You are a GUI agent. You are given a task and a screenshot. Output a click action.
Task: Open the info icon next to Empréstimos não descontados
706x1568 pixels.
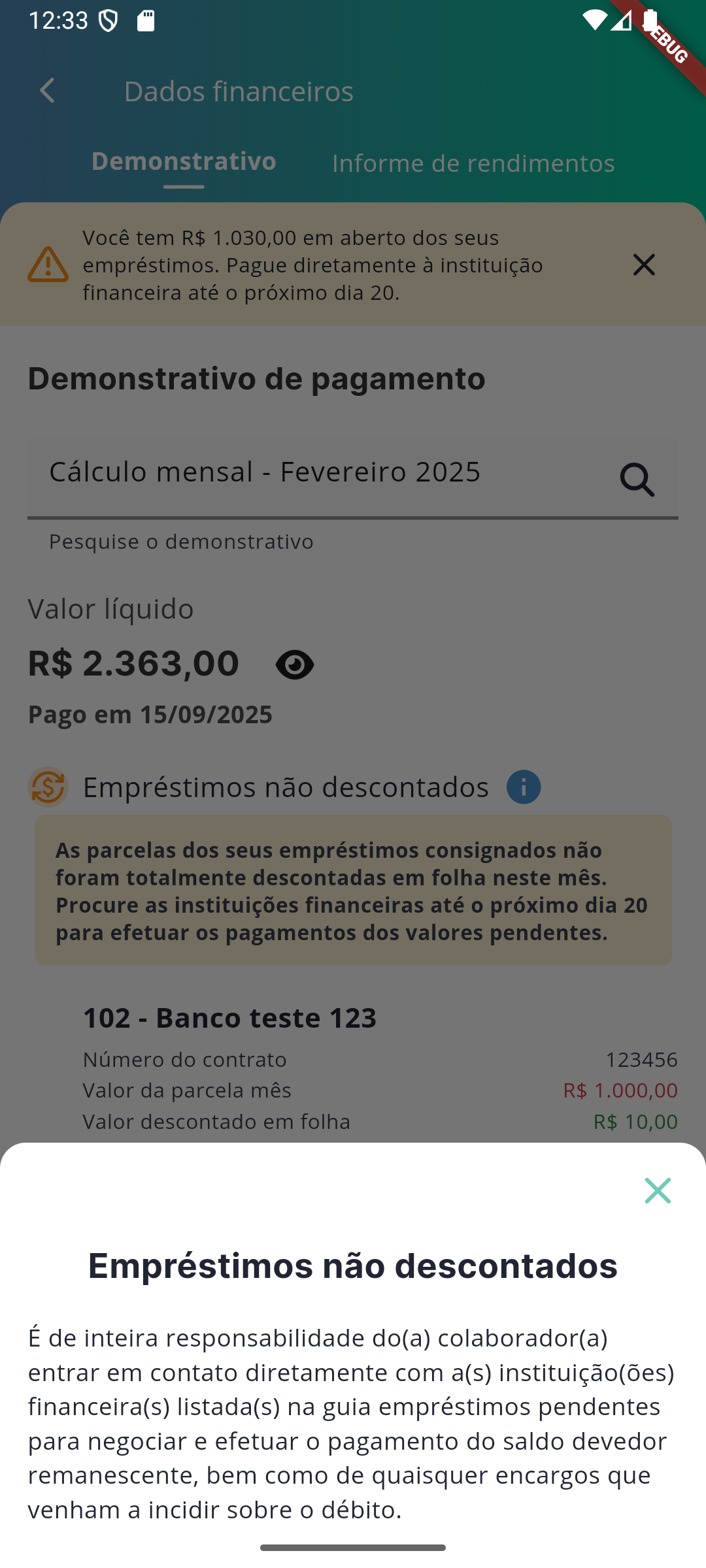tap(524, 786)
